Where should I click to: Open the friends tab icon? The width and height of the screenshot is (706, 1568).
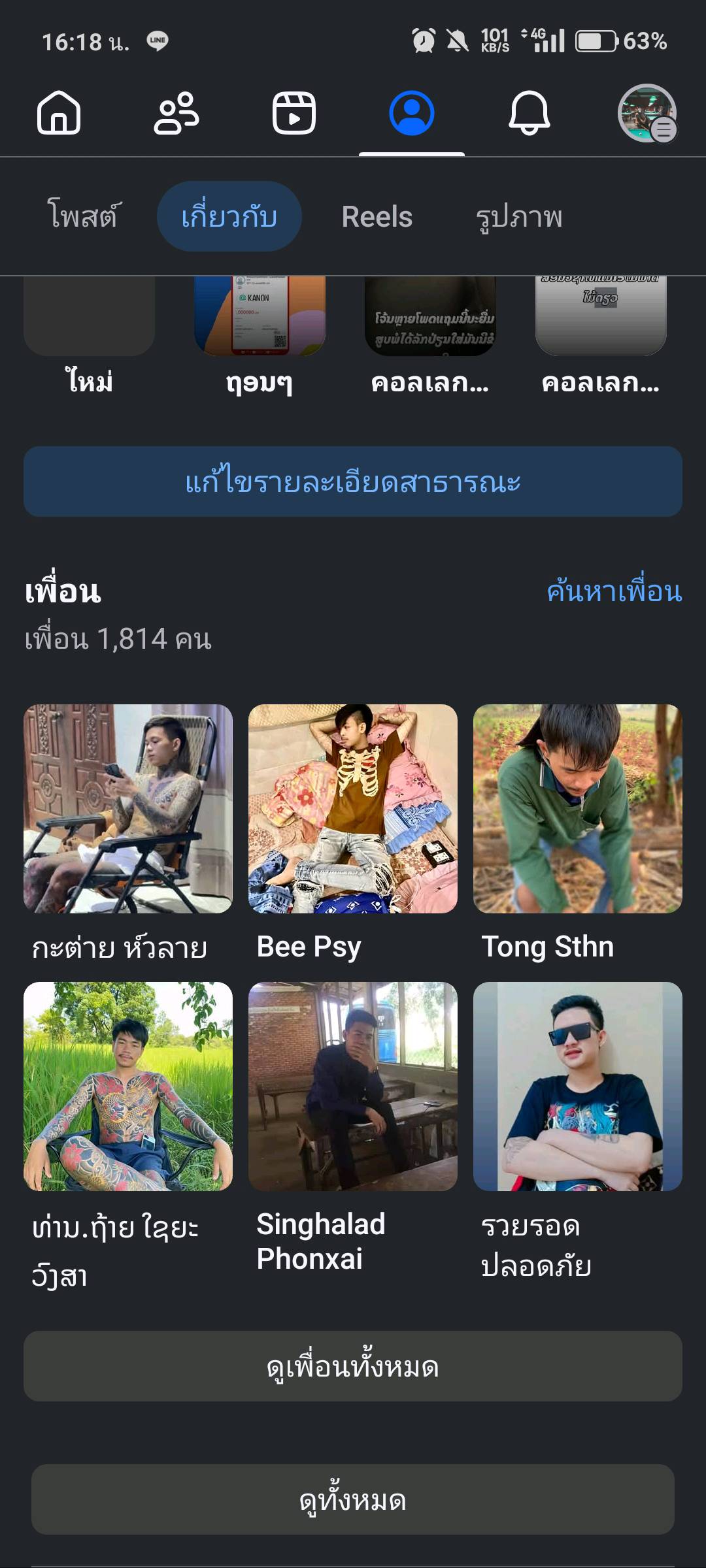click(x=176, y=113)
